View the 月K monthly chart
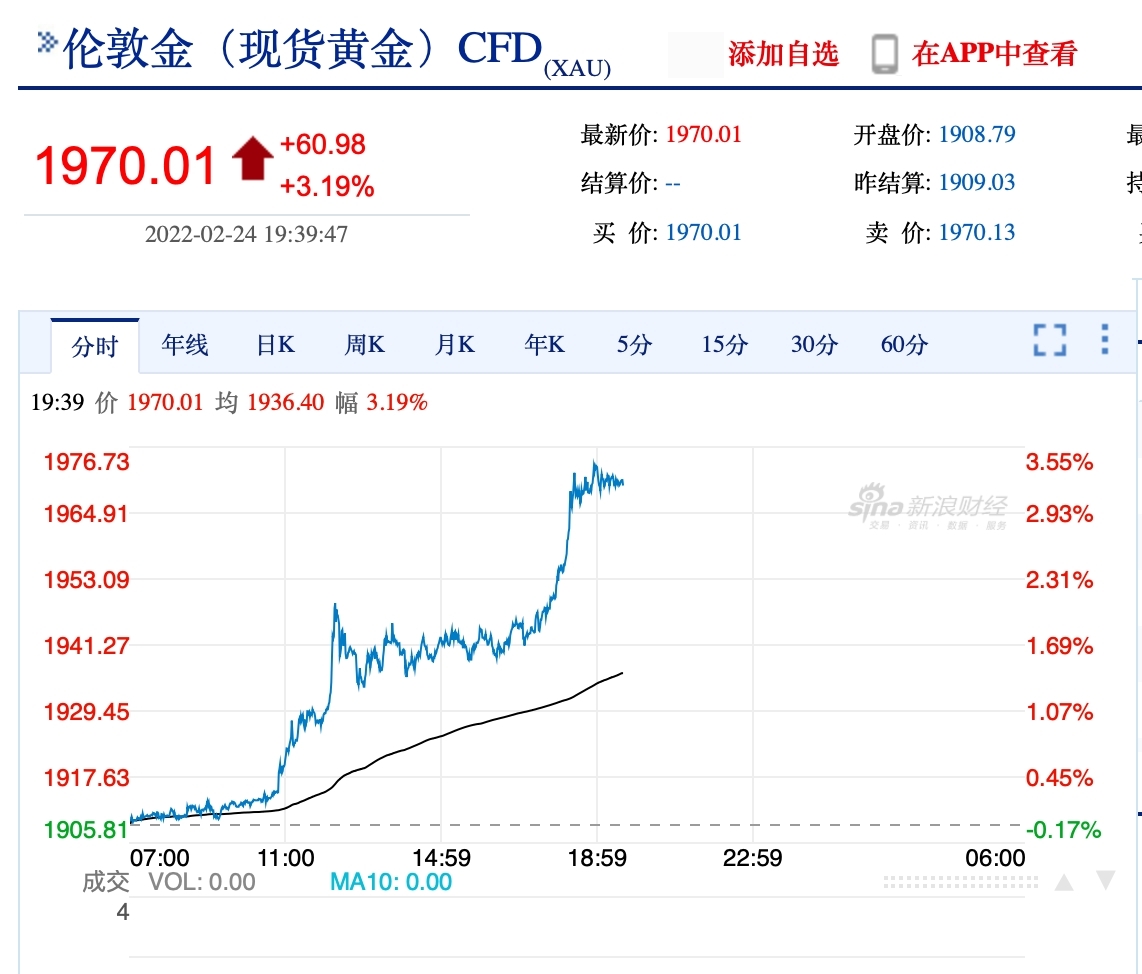 [x=455, y=345]
